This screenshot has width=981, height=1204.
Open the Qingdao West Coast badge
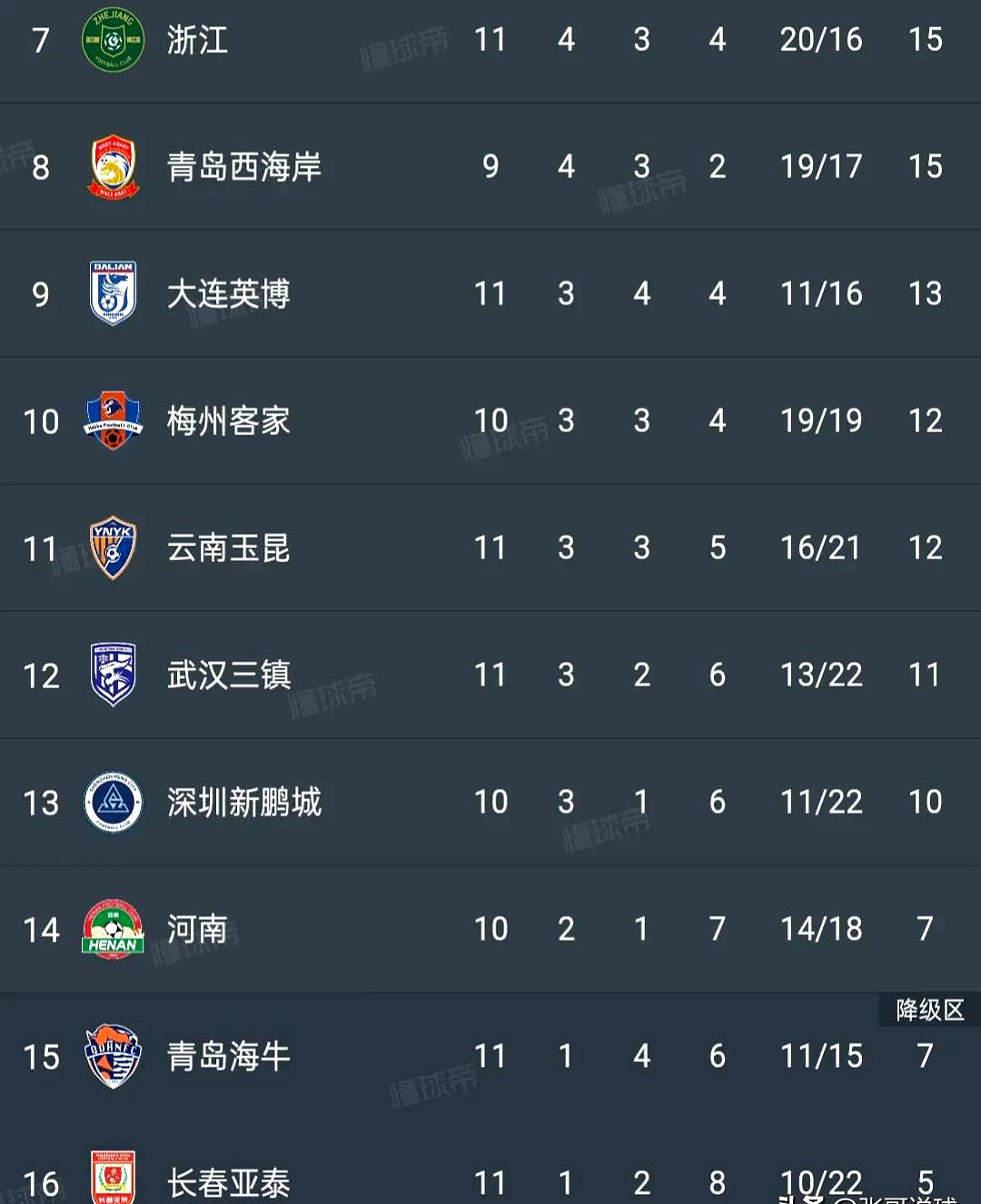(x=112, y=166)
